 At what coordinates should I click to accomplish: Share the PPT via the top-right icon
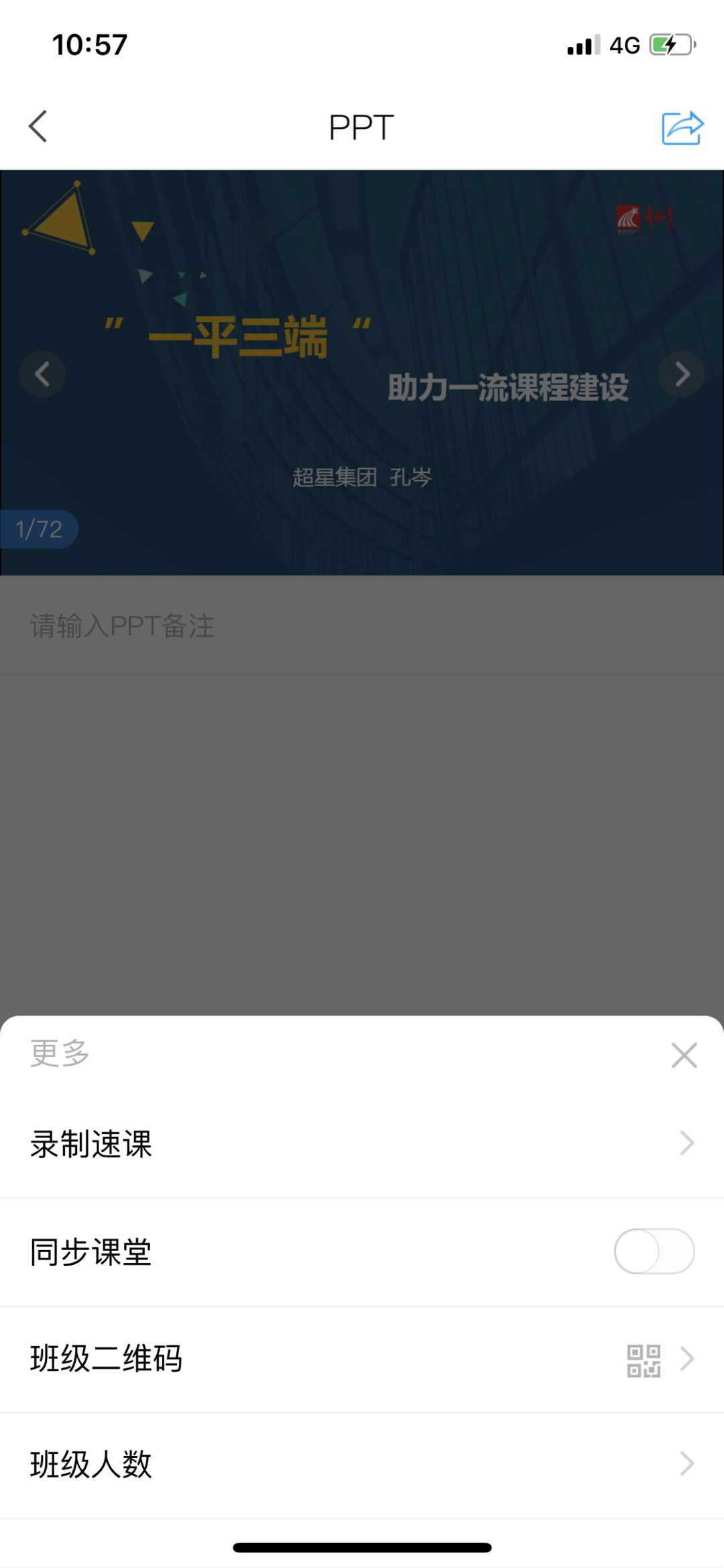coord(682,127)
